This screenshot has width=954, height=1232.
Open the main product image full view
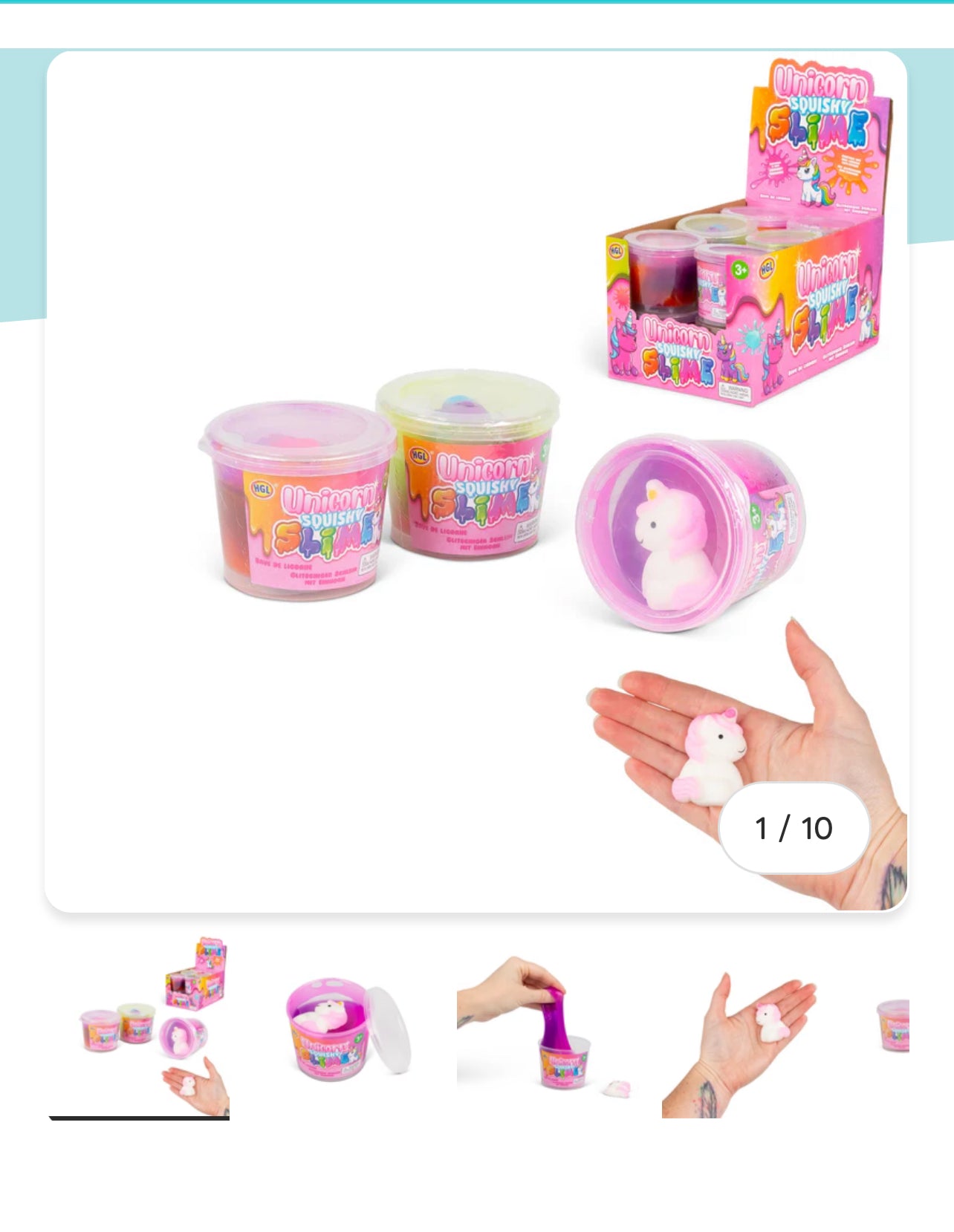476,481
